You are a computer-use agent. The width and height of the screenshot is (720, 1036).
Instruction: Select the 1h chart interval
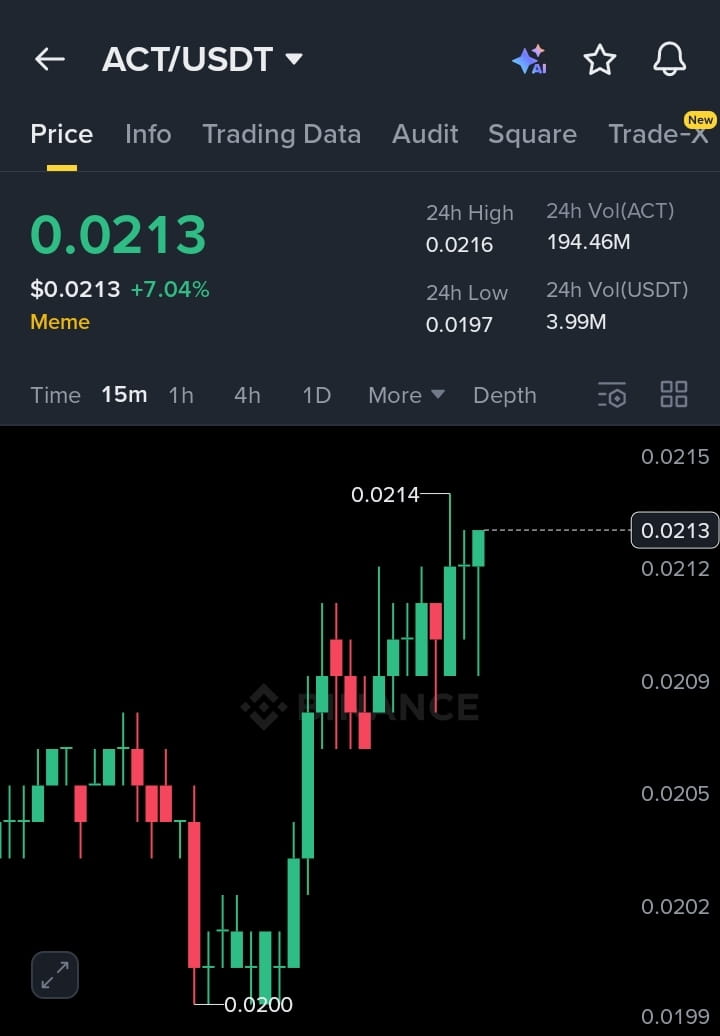click(181, 395)
